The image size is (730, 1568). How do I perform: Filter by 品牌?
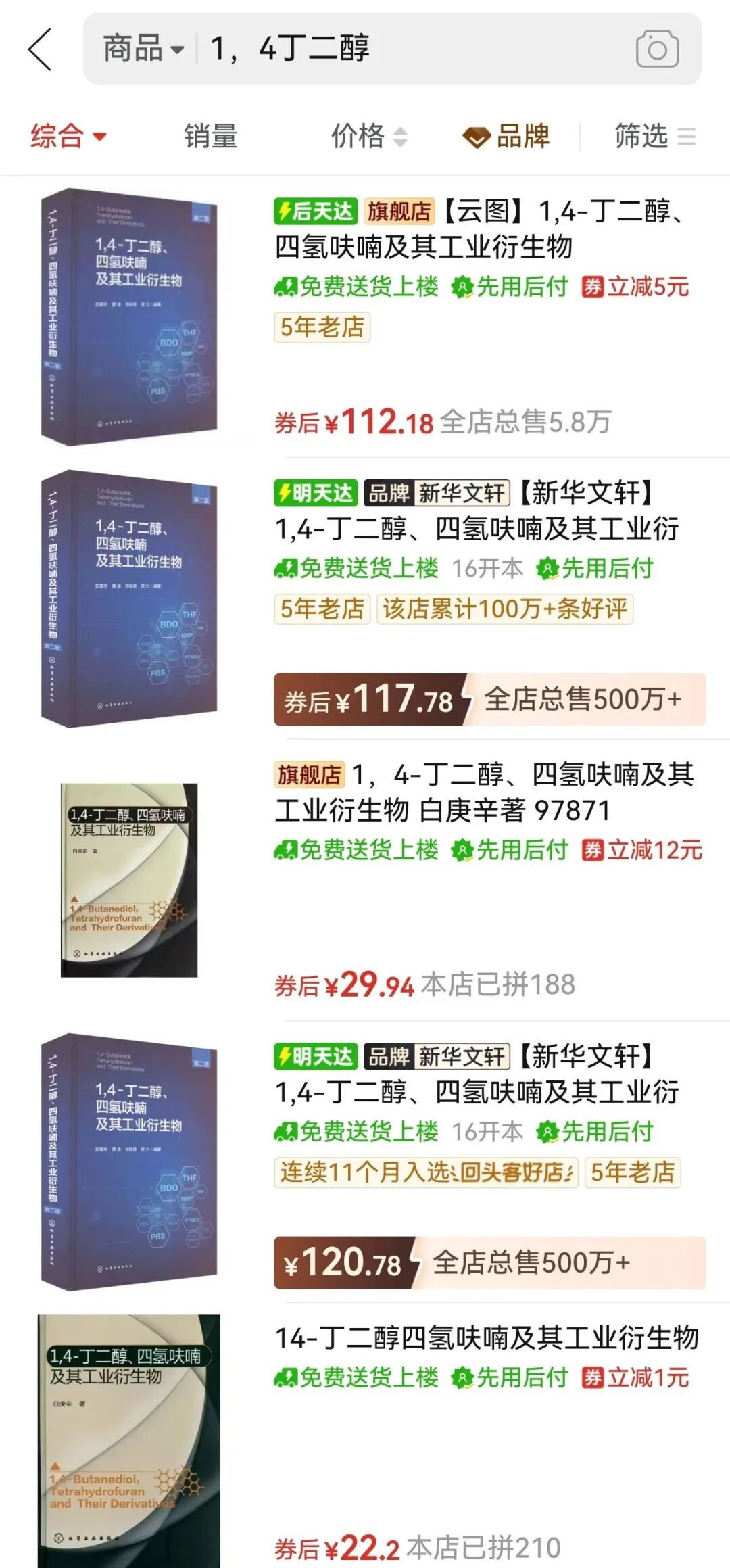pyautogui.click(x=506, y=137)
